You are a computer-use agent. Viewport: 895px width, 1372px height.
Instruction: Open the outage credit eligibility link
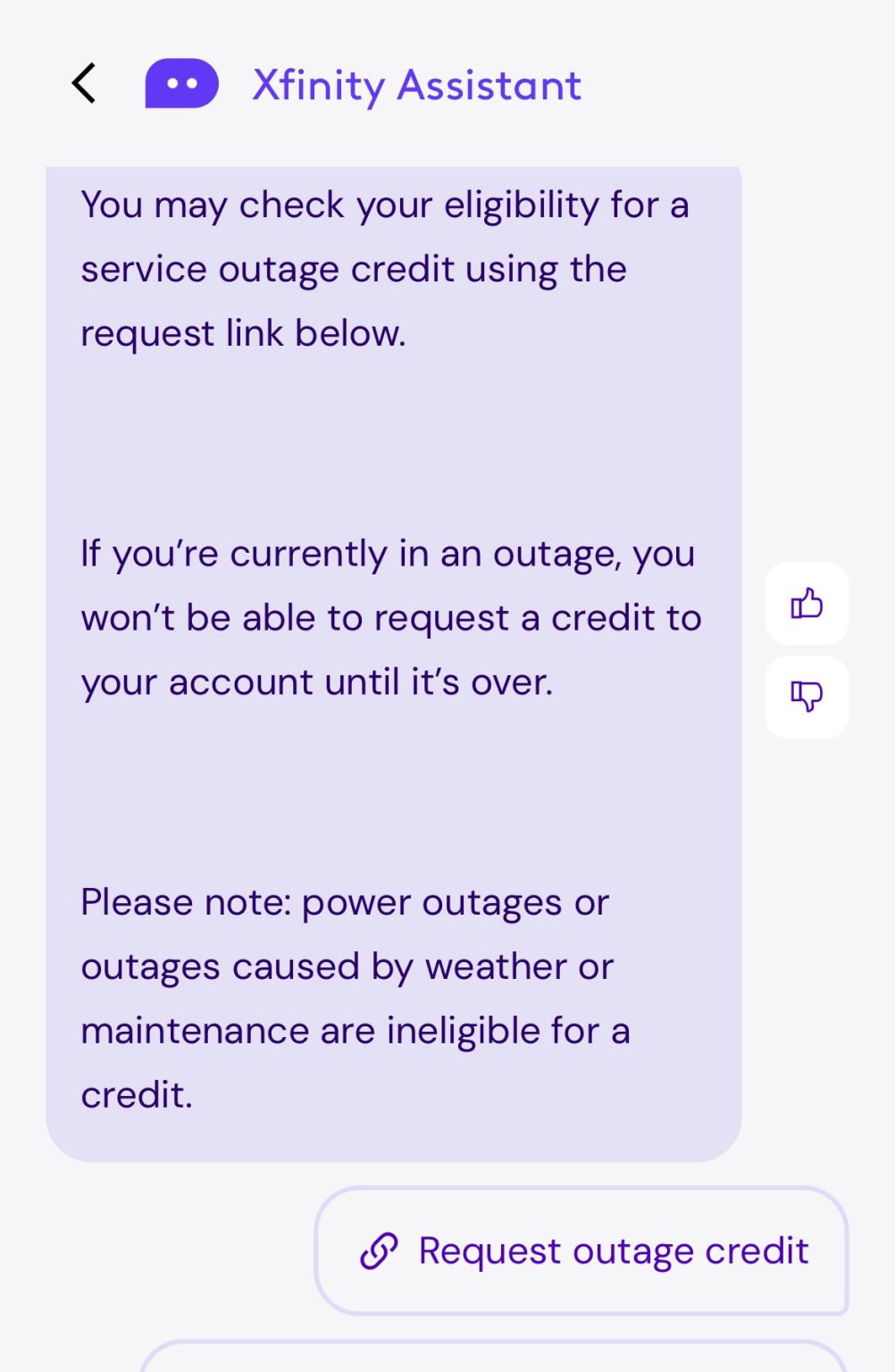tap(583, 1251)
